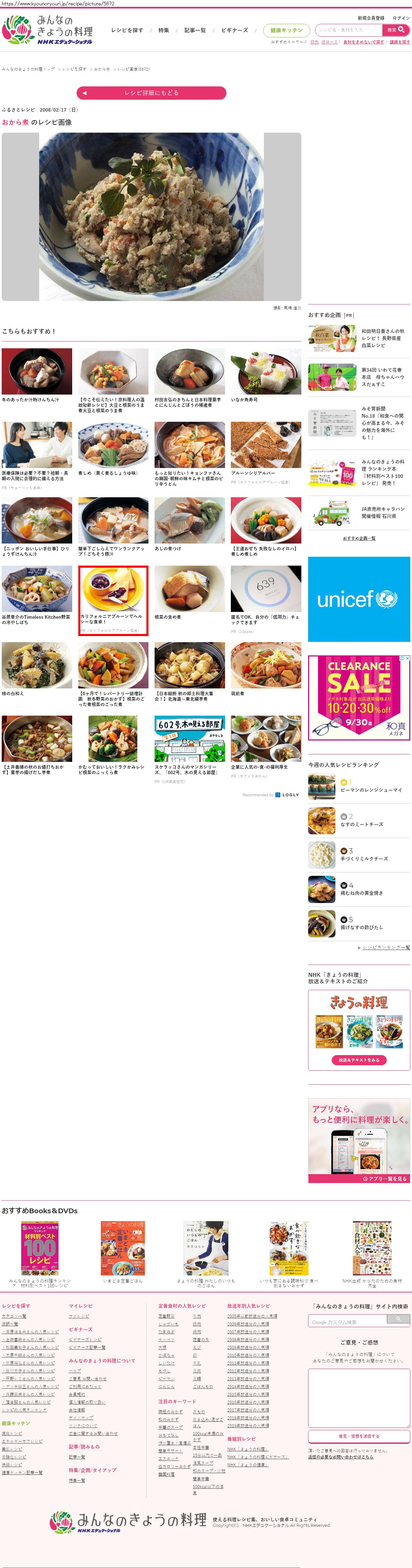The image size is (412, 1568).
Task: Go back via レシピ詳細にもどる button
Action: click(x=151, y=93)
